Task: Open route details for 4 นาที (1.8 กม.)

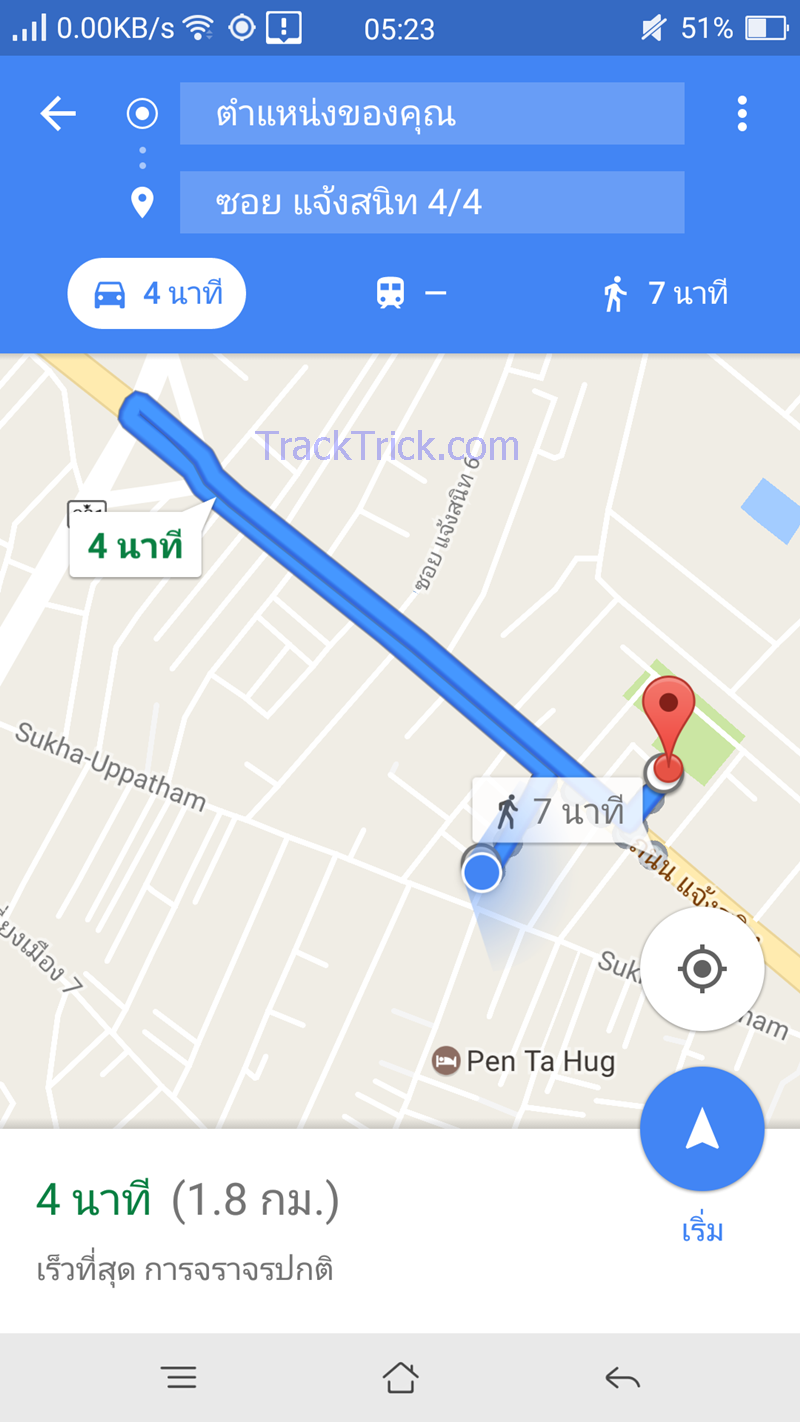Action: [188, 1200]
